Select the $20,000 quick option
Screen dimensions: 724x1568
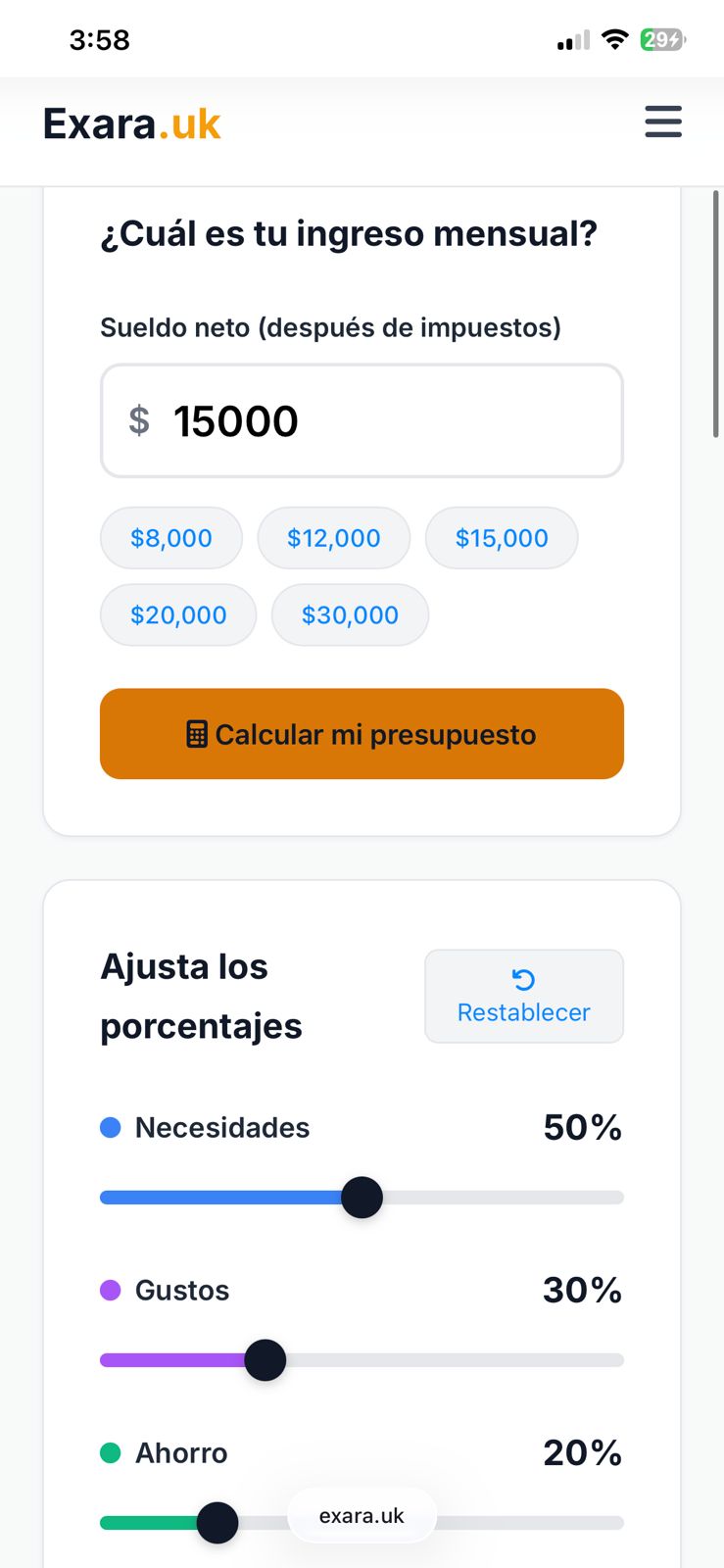(x=177, y=614)
